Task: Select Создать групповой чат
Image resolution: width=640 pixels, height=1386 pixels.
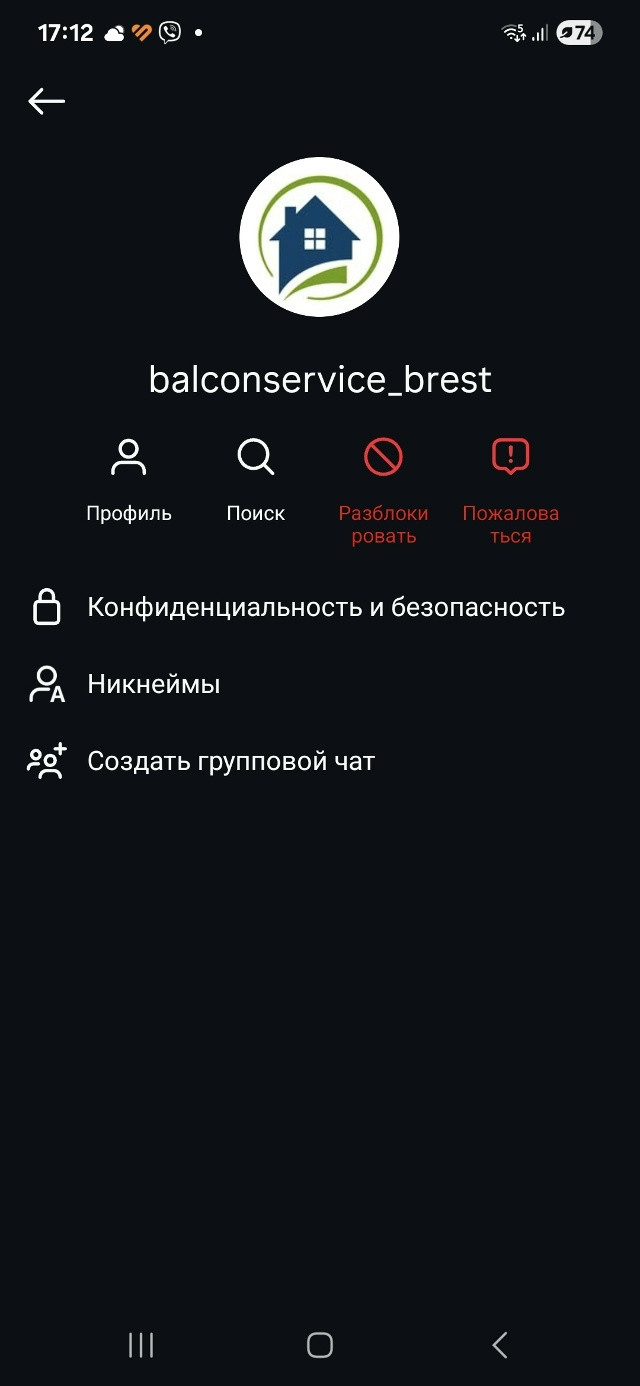Action: (320, 761)
